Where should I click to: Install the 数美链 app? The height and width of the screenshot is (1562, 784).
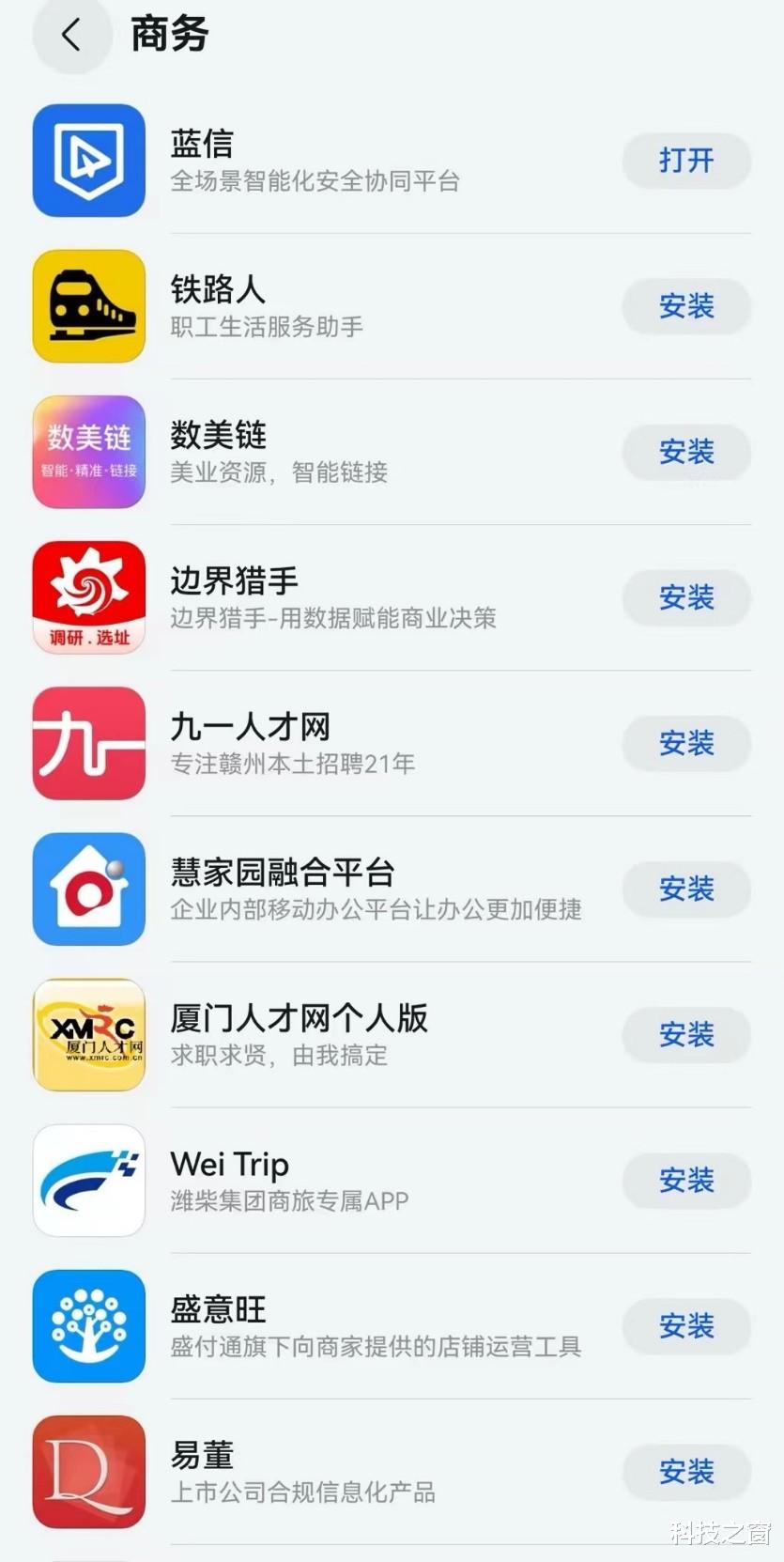click(686, 452)
